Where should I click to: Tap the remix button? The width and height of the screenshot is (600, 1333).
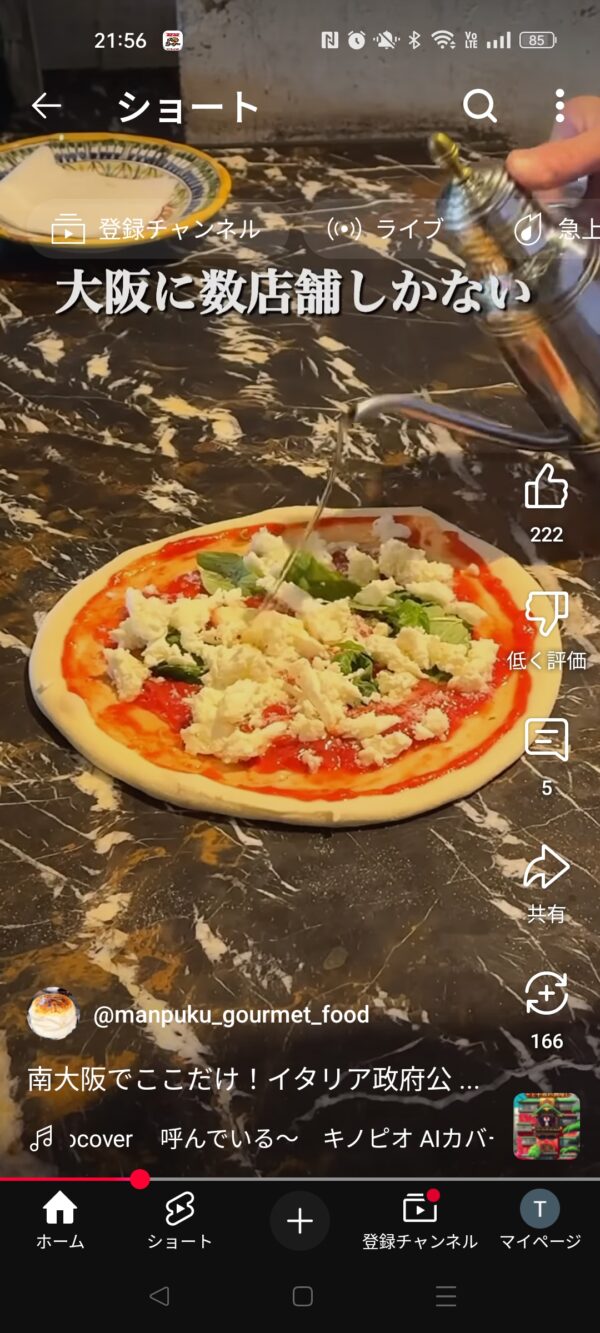546,995
